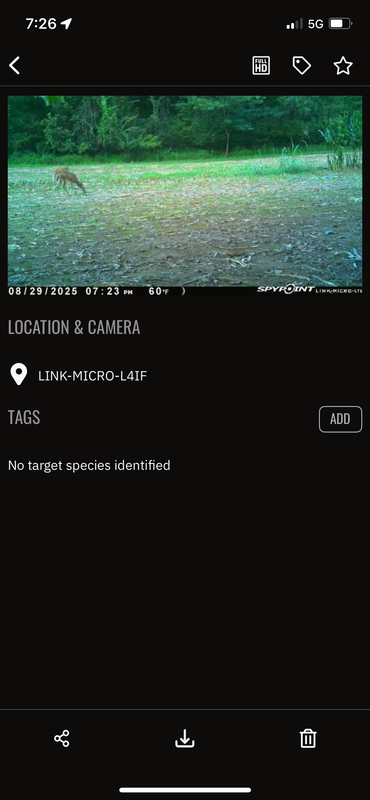Share this photo

[x=62, y=739]
